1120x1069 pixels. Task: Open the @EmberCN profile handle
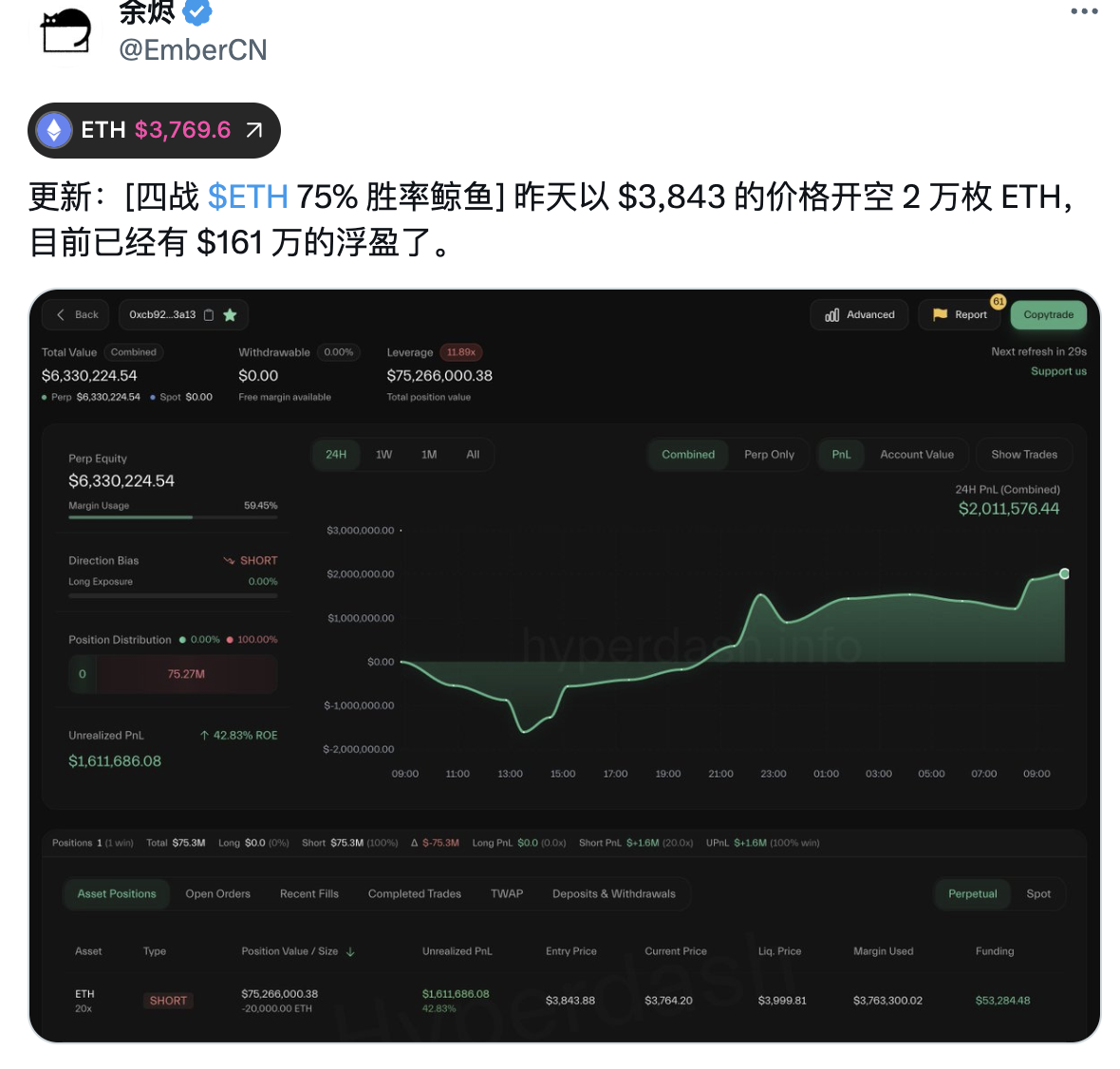tap(193, 49)
